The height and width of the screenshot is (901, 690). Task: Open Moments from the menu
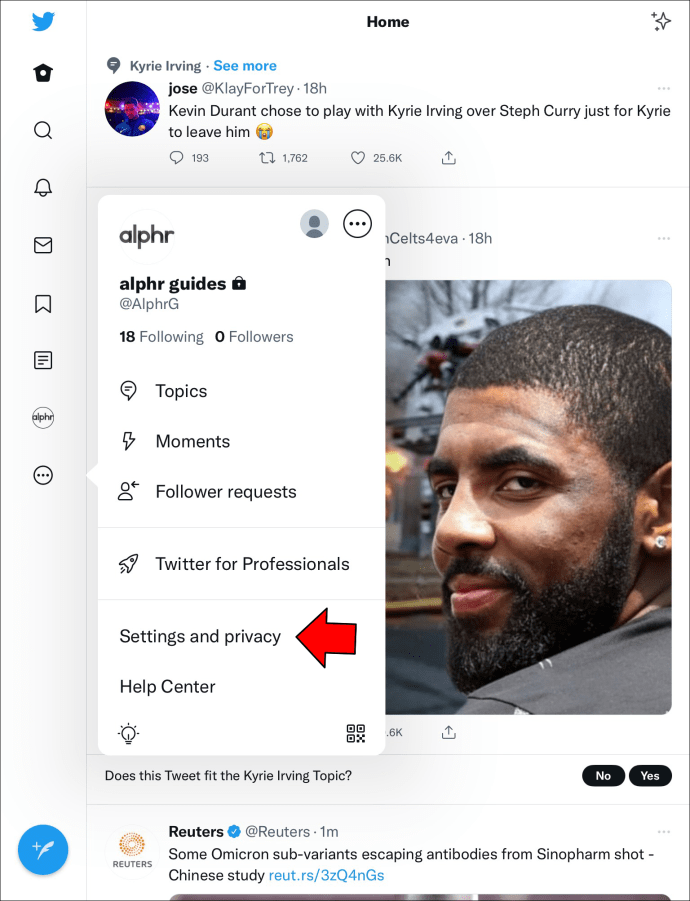(x=192, y=441)
